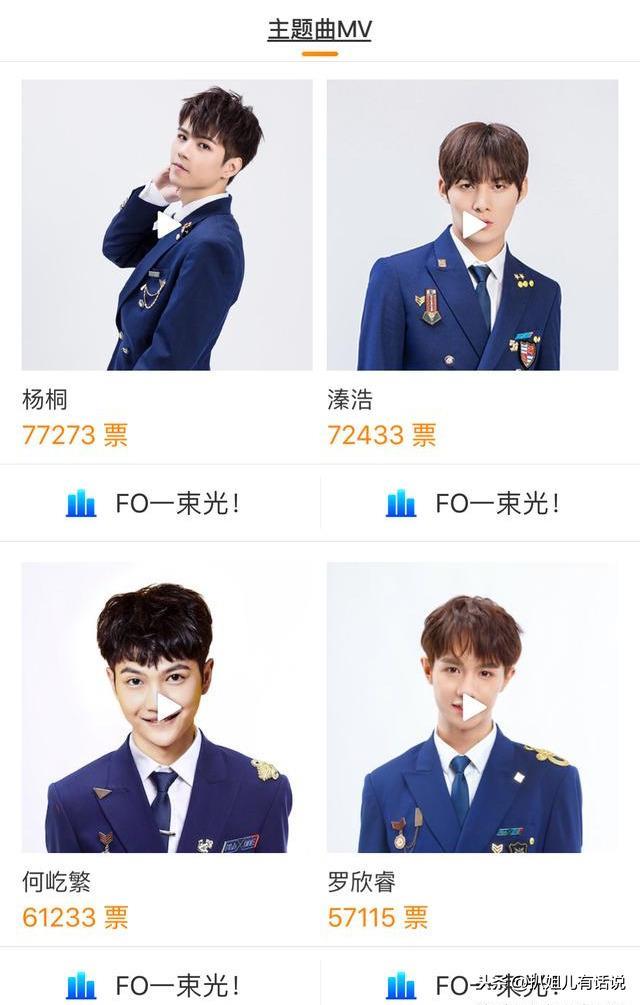Play 何屹繁's theme song video

(167, 708)
